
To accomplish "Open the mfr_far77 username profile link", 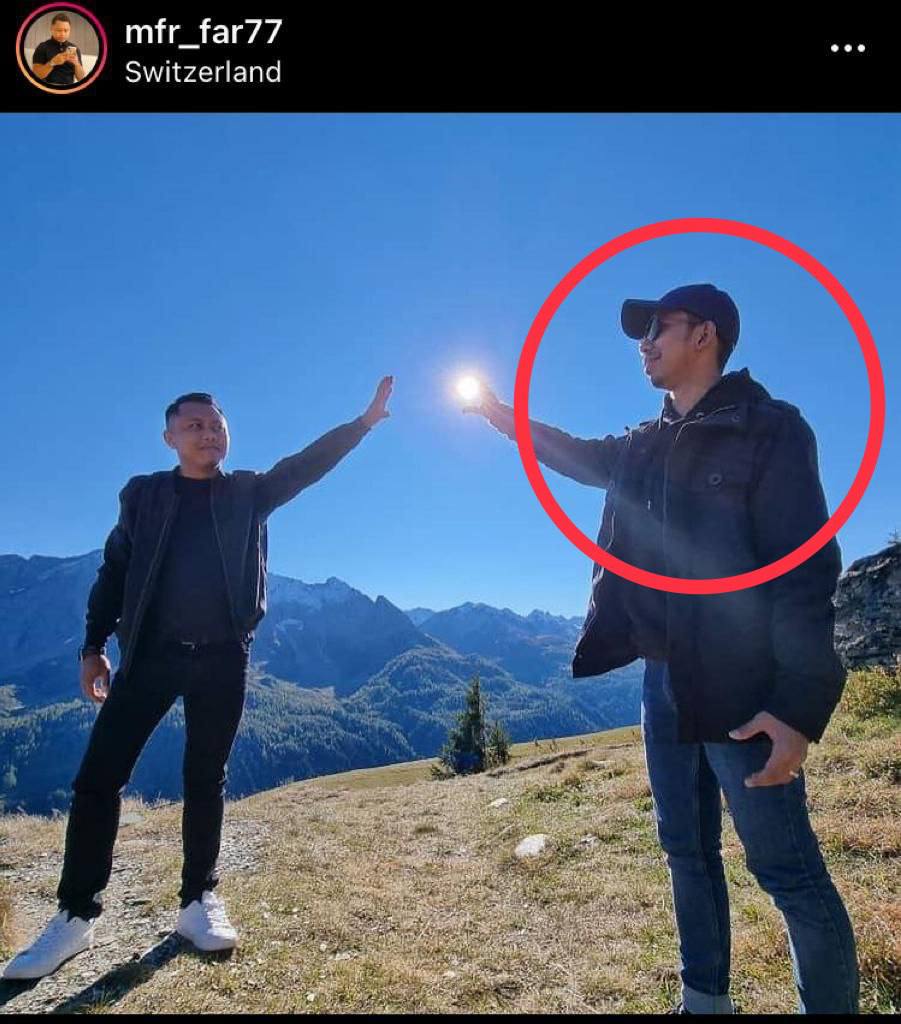I will click(x=203, y=32).
